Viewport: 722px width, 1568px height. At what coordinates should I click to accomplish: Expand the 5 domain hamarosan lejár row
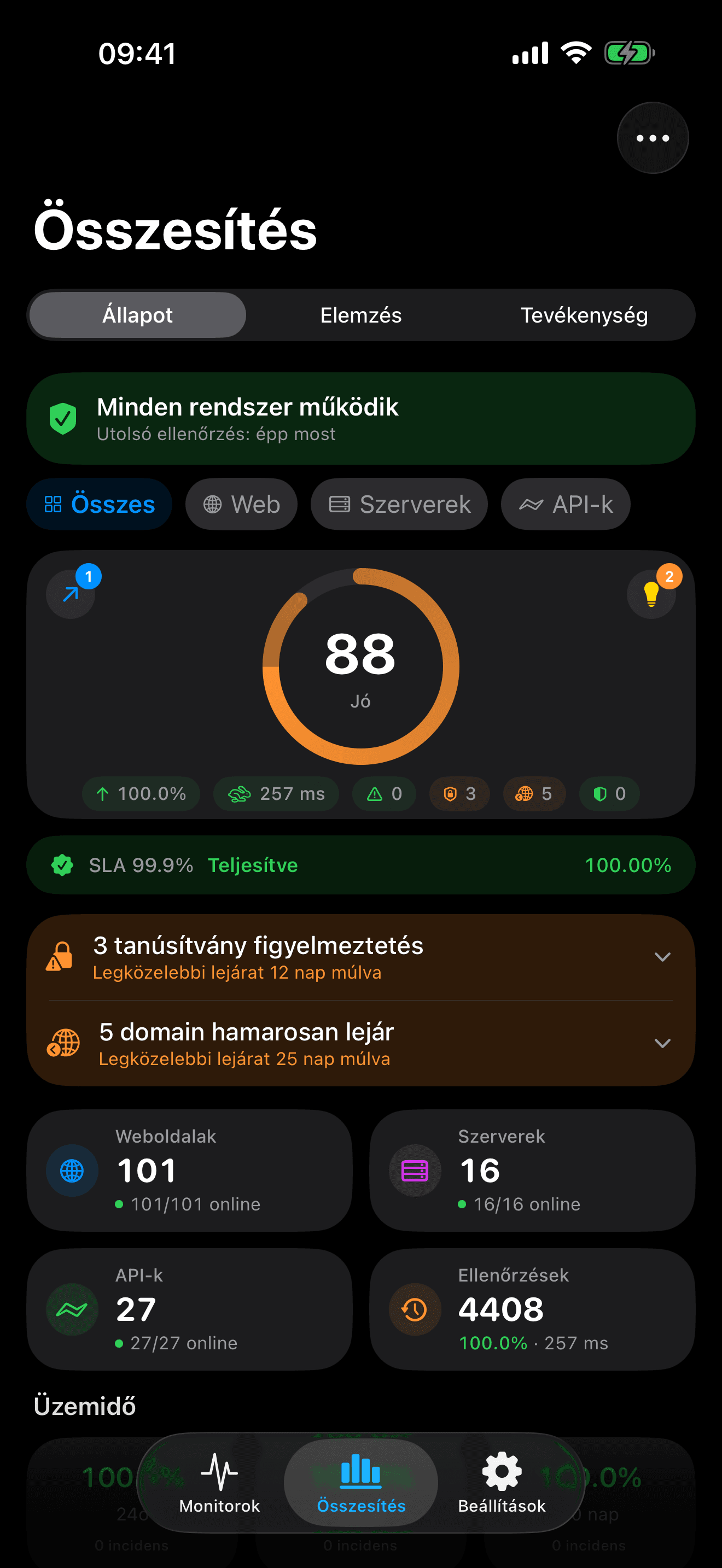coord(360,1043)
